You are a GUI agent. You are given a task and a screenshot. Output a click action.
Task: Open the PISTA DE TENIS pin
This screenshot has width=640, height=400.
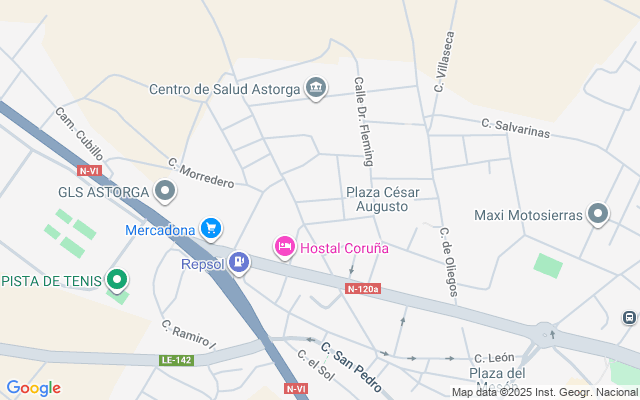[x=117, y=280]
